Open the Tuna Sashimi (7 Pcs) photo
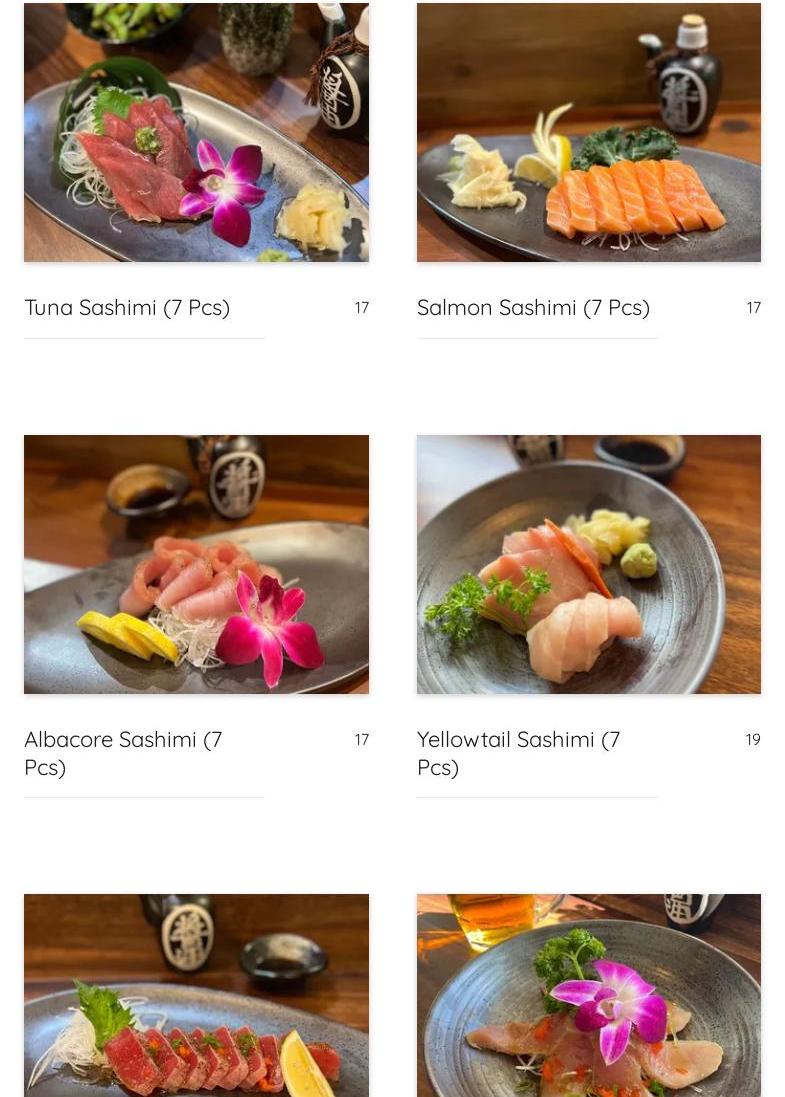Viewport: 785px width, 1097px height. tap(196, 132)
